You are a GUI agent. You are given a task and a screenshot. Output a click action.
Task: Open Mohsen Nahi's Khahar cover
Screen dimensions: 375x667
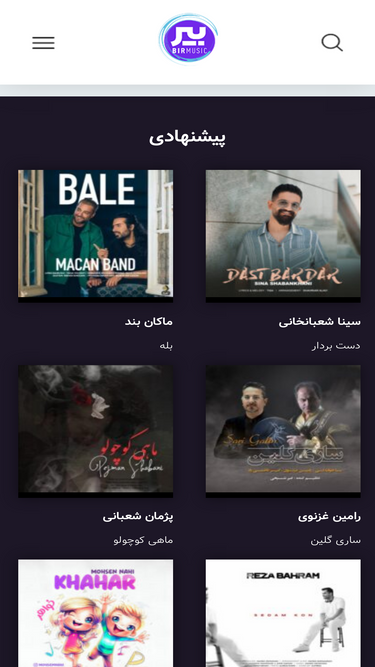(96, 613)
